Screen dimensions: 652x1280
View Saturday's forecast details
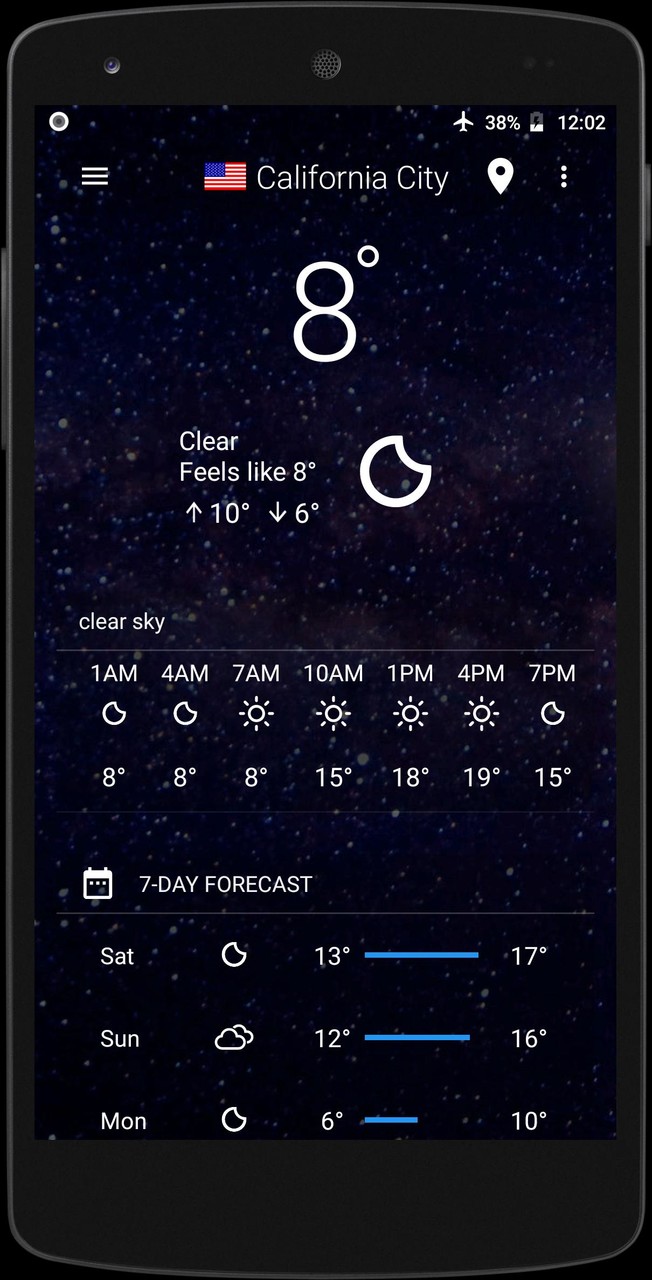click(325, 956)
